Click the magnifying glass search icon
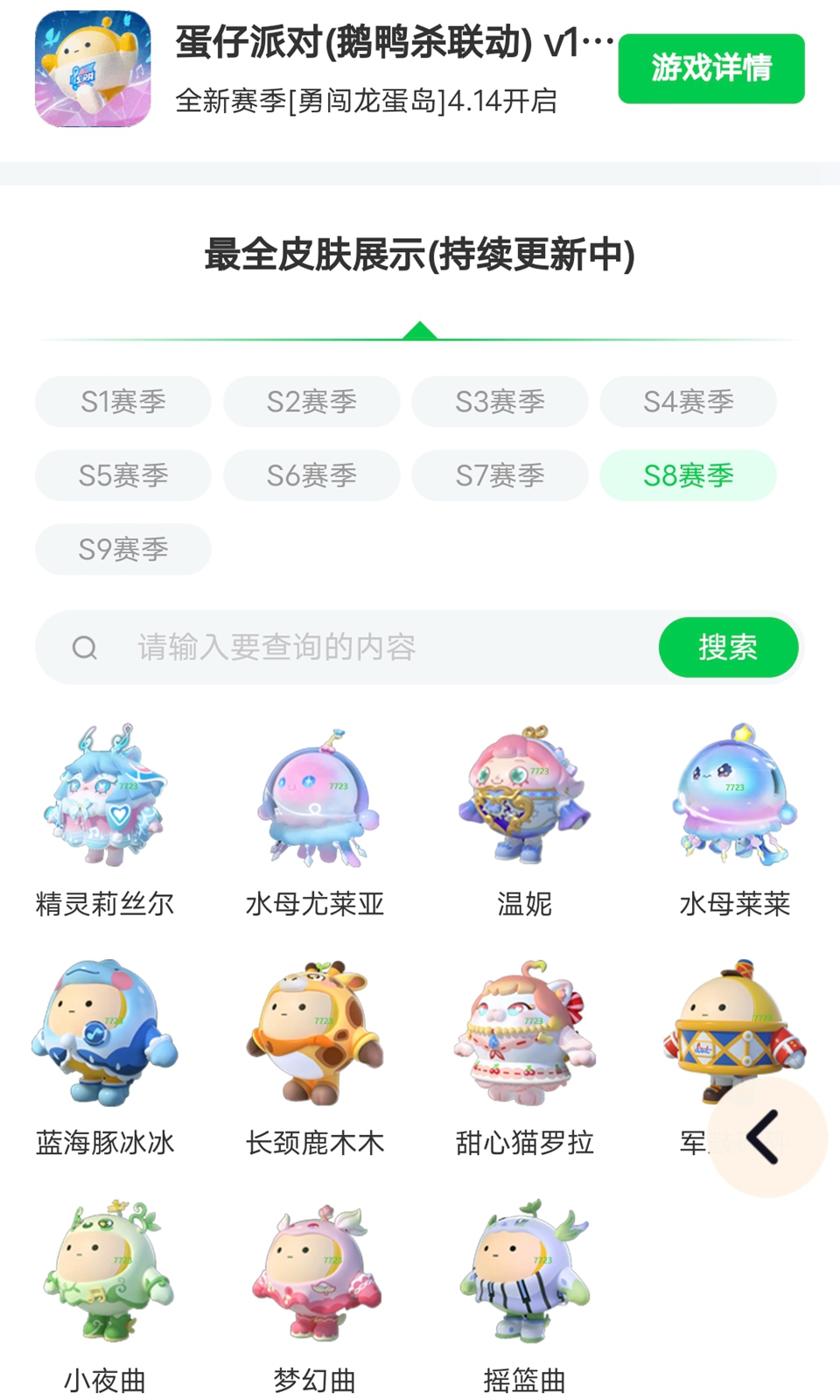Screen dimensions: 840x1400 click(83, 647)
